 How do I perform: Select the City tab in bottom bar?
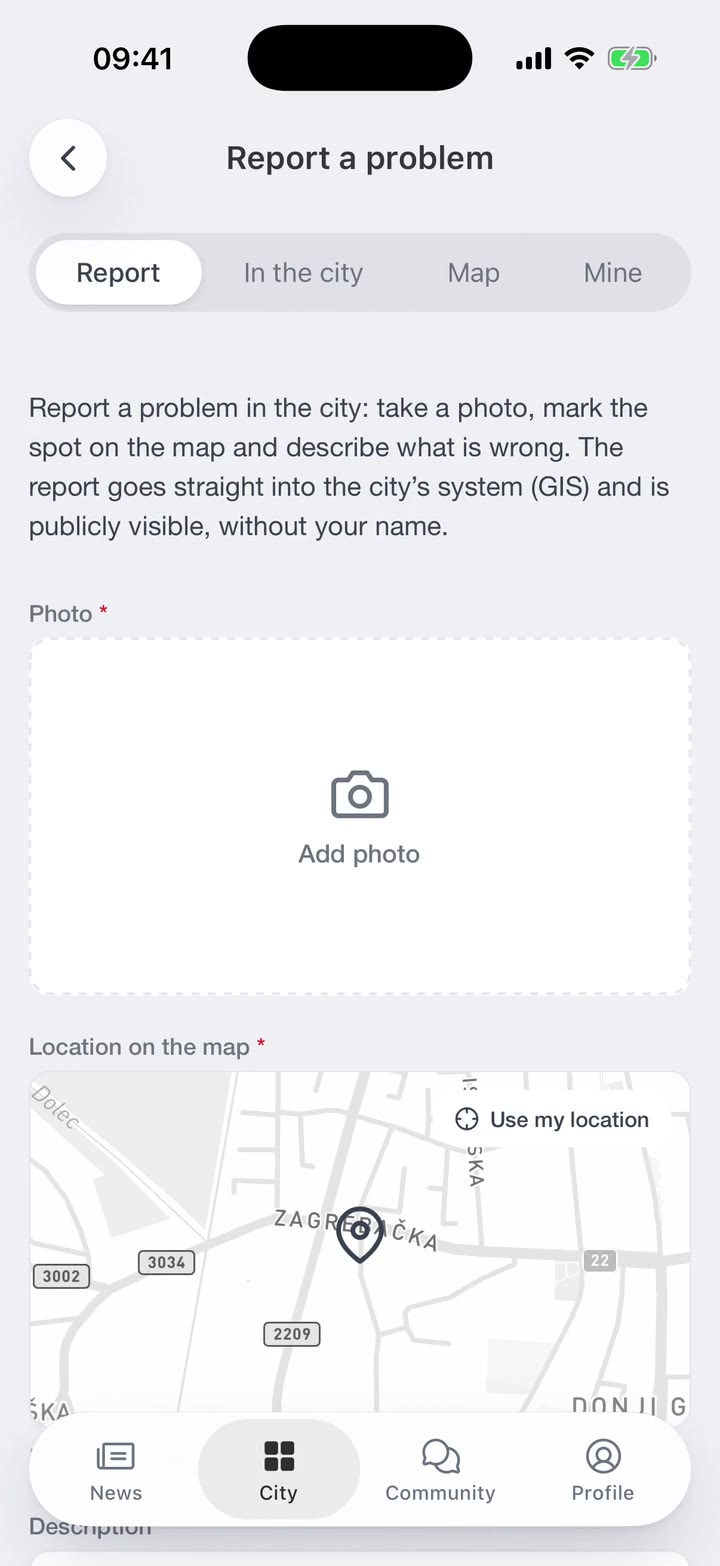(x=279, y=1471)
